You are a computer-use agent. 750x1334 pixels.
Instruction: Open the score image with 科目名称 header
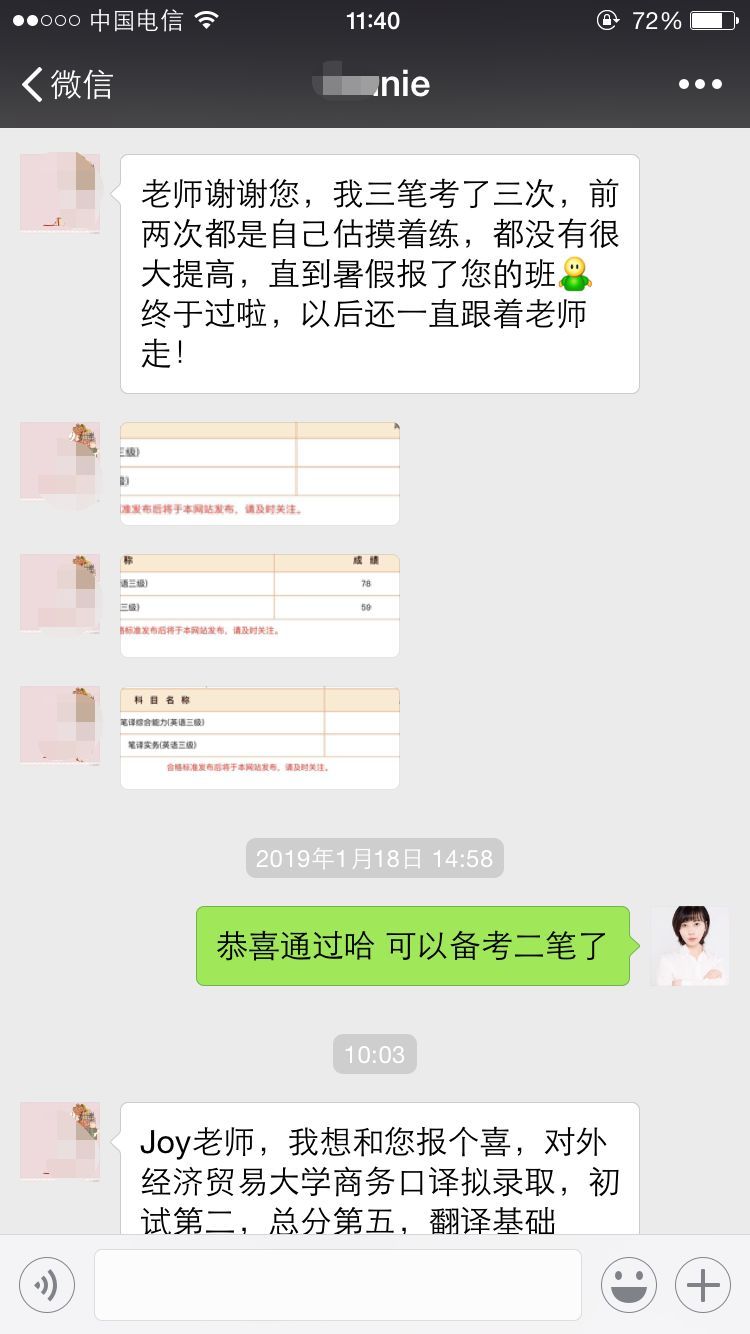pos(260,738)
